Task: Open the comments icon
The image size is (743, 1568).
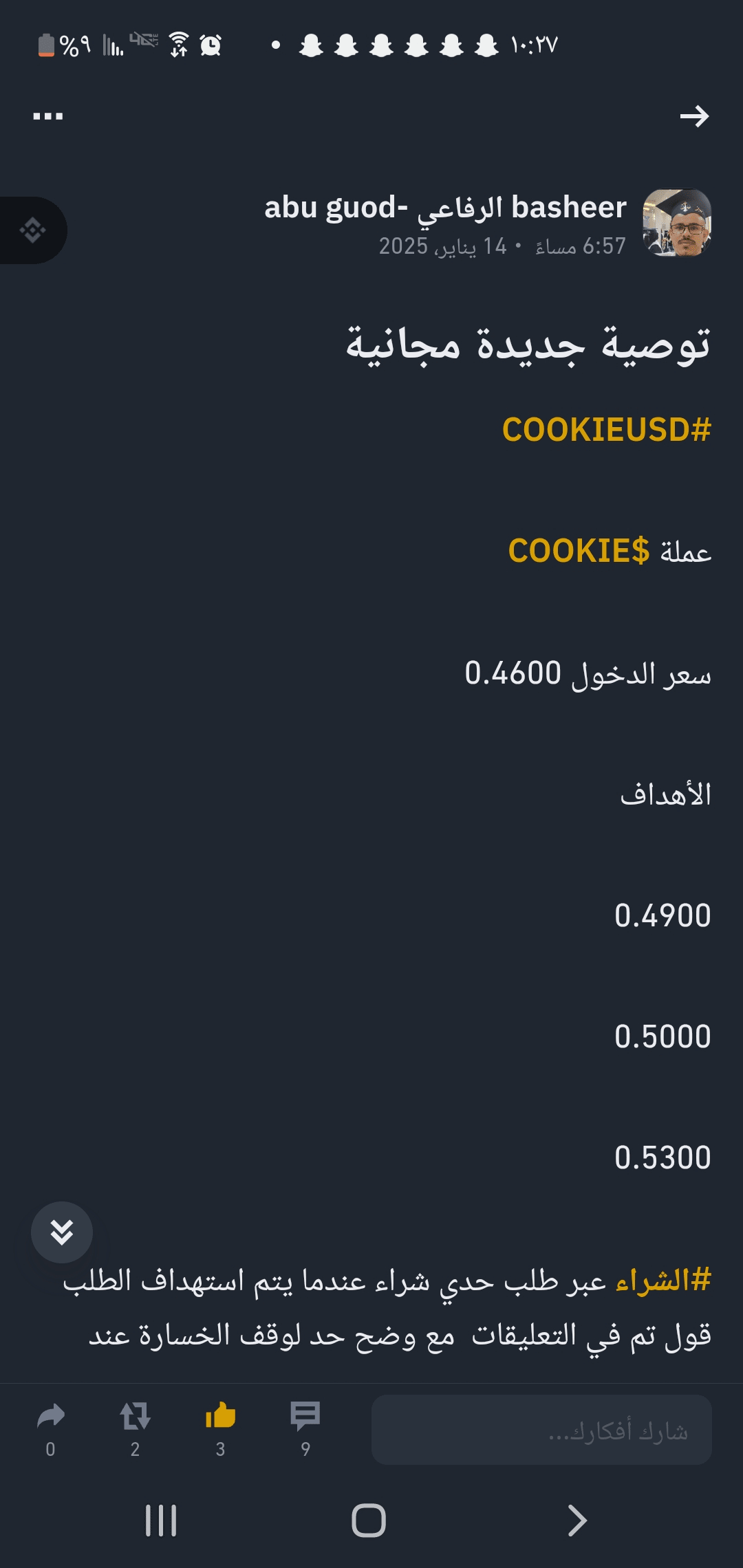Action: pyautogui.click(x=305, y=1429)
